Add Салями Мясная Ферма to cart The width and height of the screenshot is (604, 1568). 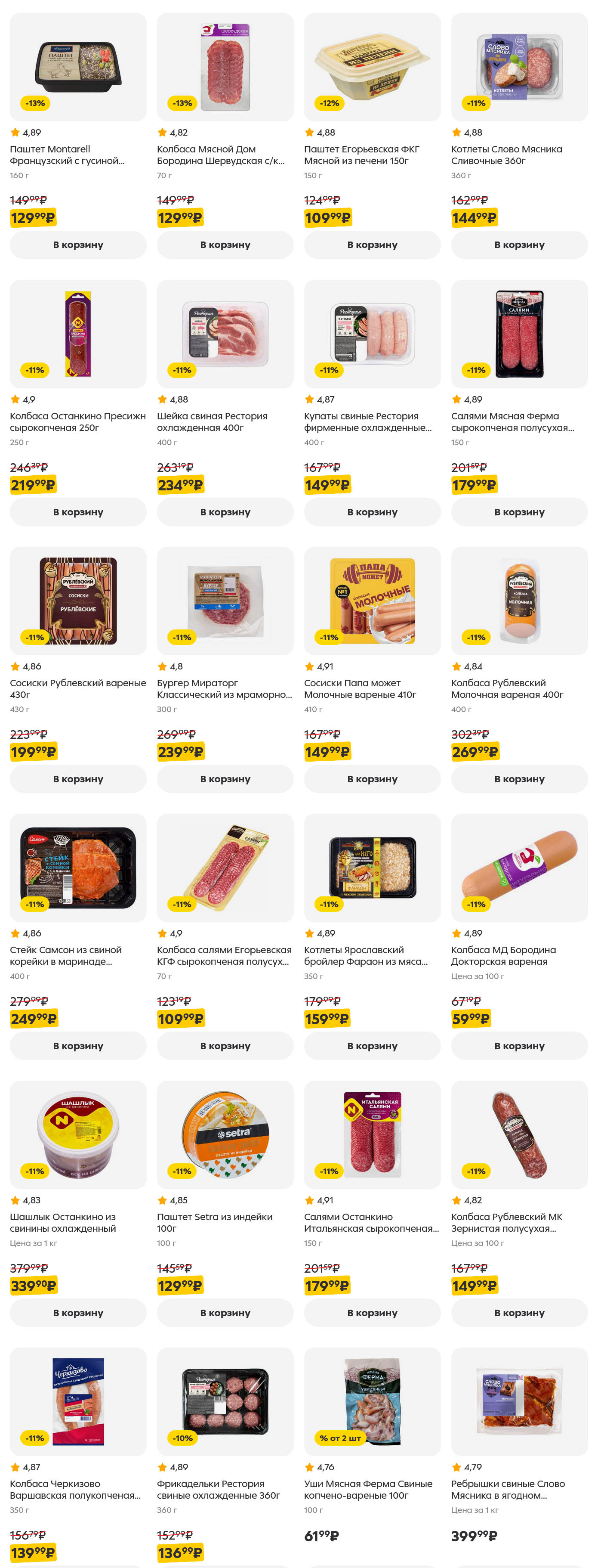tap(519, 512)
